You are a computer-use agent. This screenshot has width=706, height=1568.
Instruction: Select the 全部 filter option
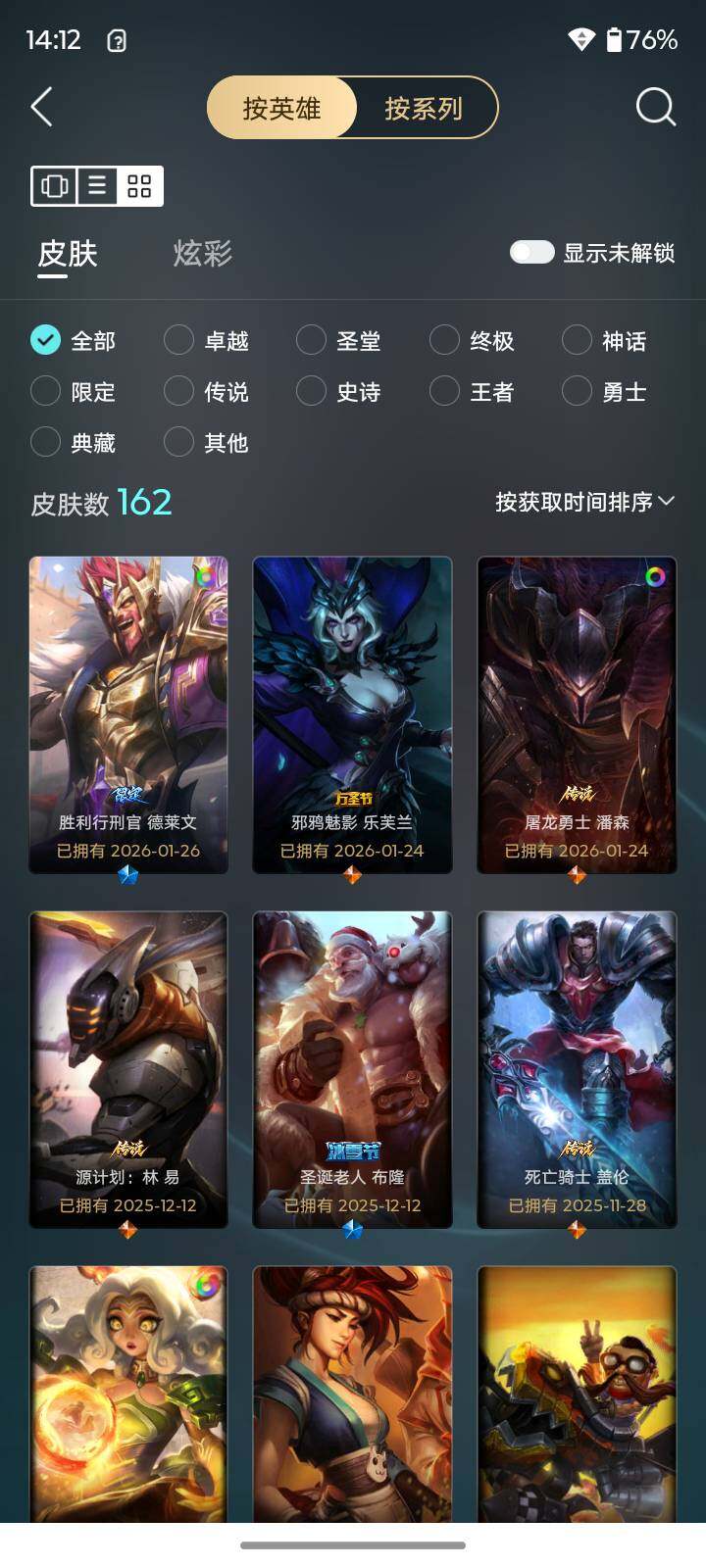45,340
